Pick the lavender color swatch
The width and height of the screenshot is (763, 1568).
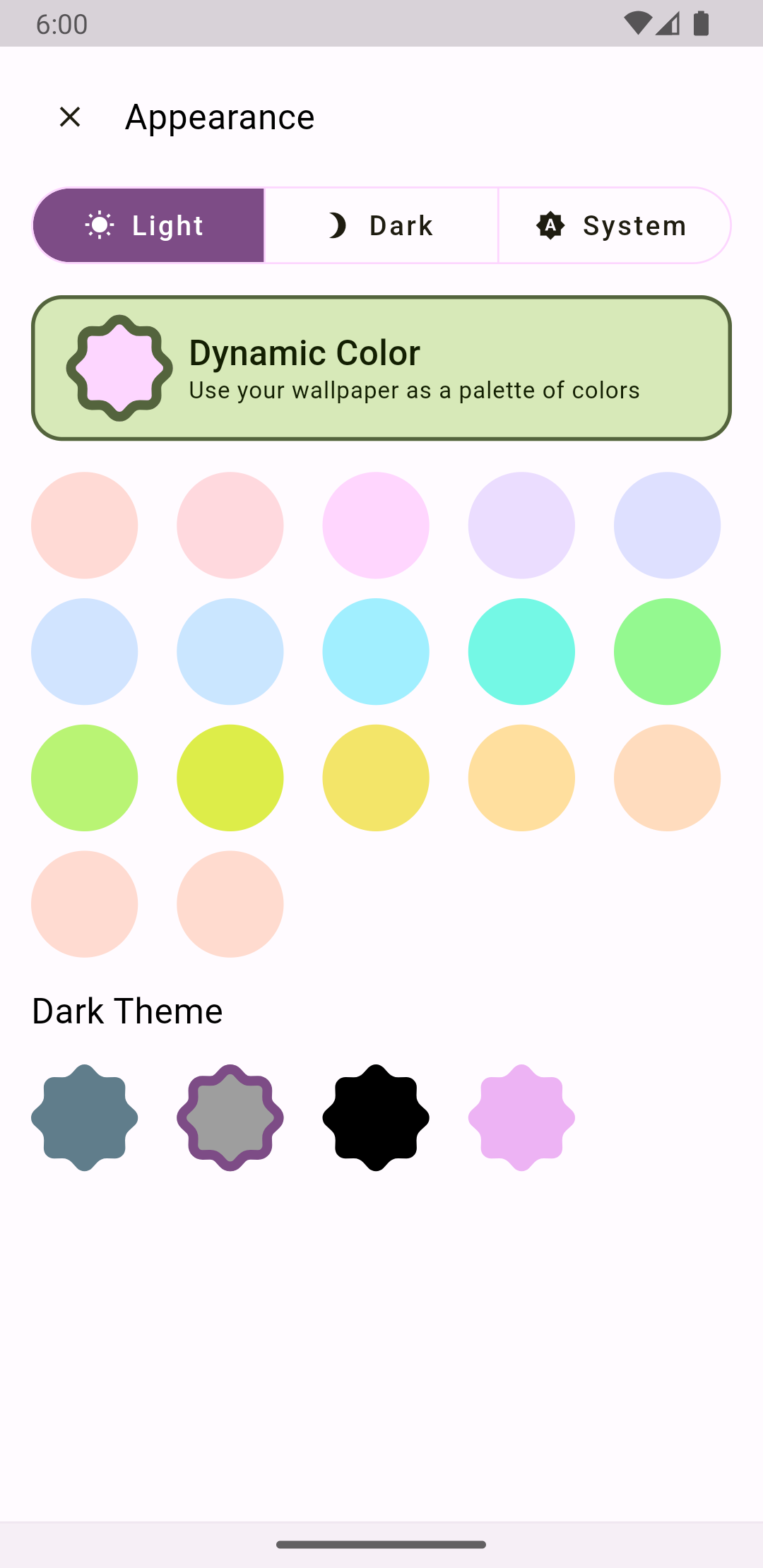(x=521, y=525)
